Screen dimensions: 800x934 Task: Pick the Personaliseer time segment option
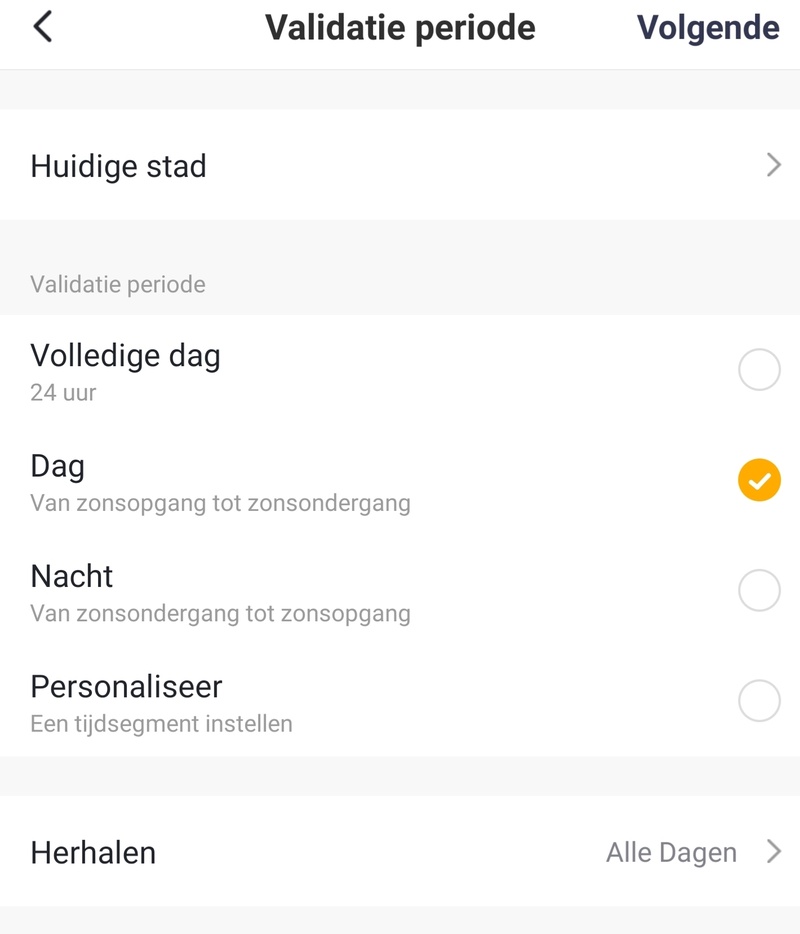point(758,701)
